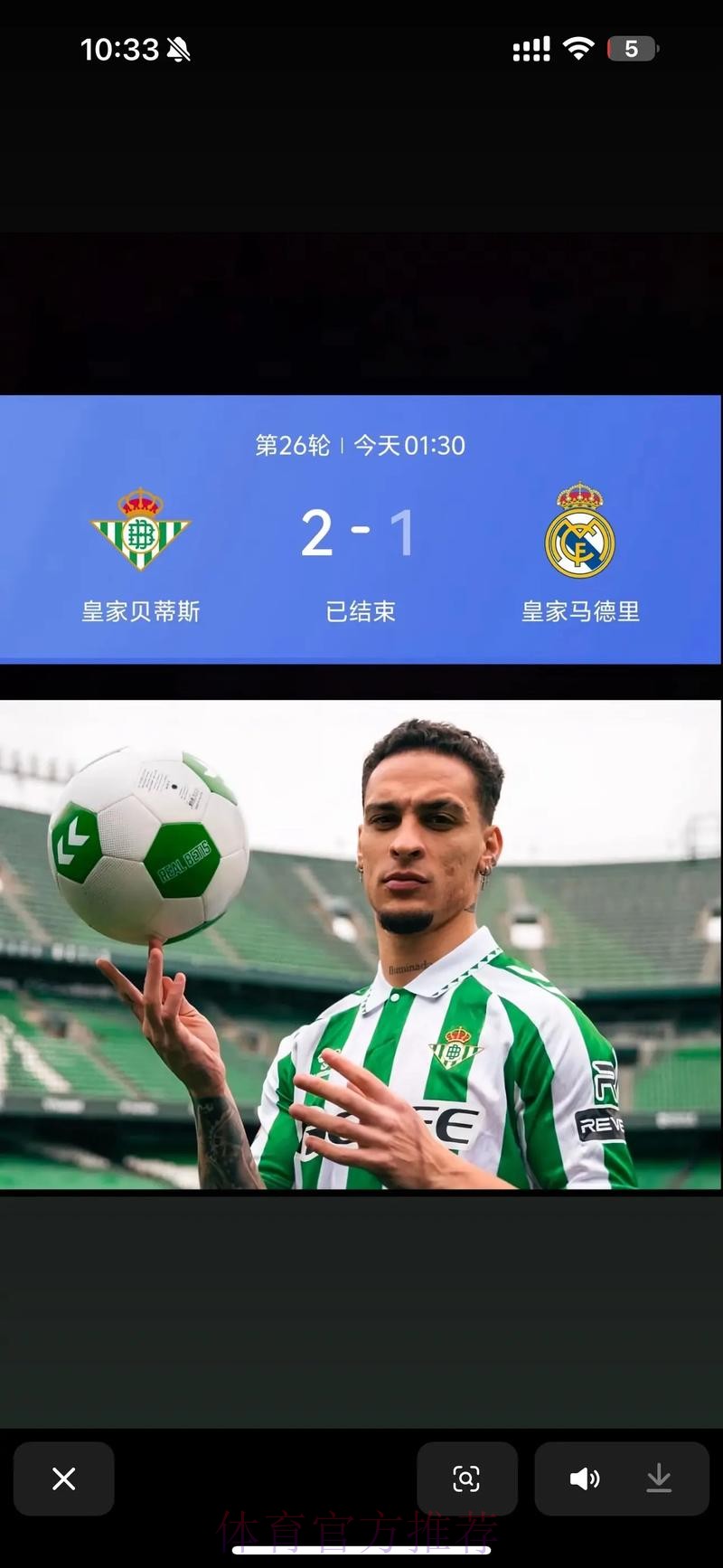Close the video viewer
Screen dimensions: 723x1568
click(63, 1478)
